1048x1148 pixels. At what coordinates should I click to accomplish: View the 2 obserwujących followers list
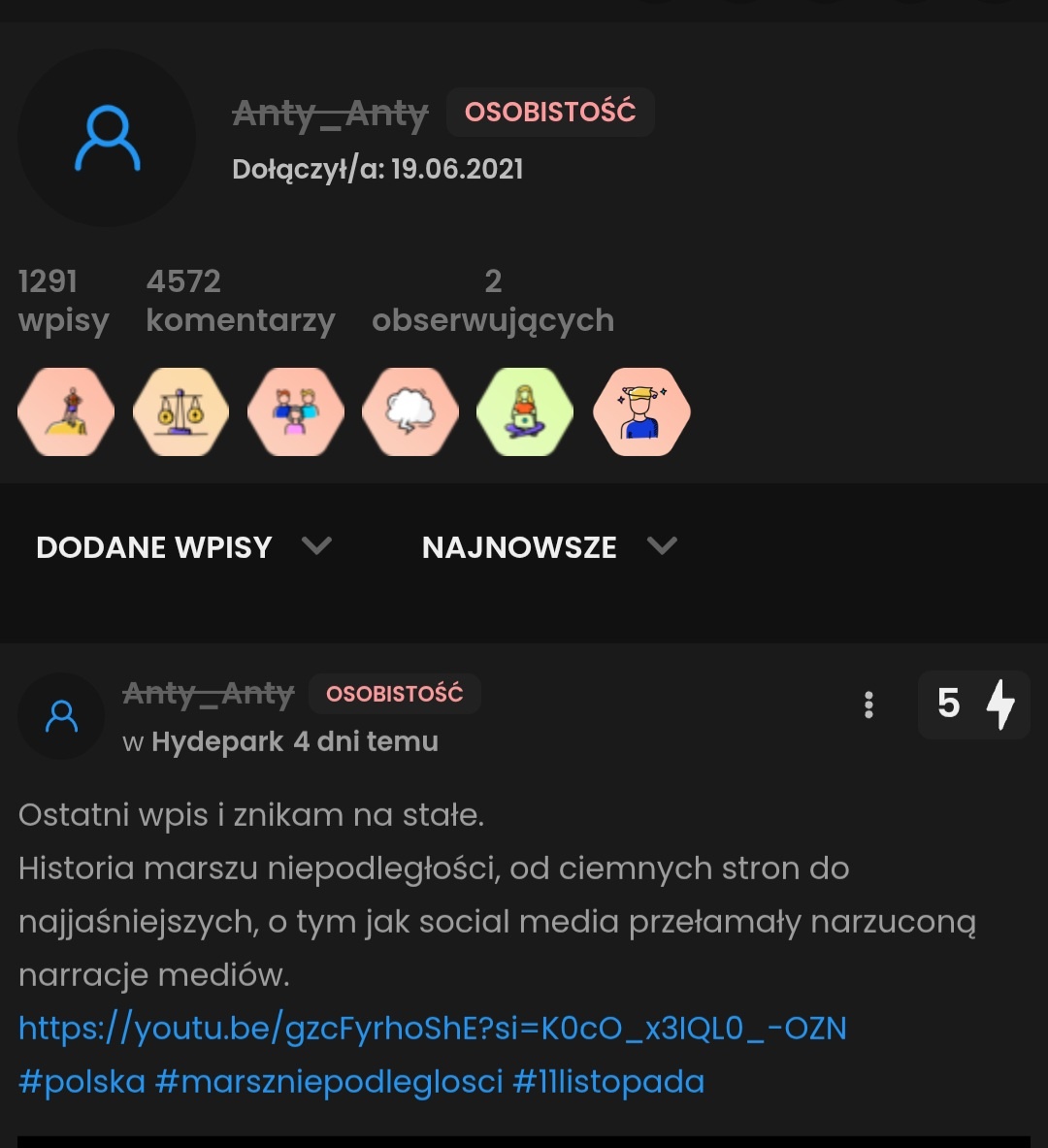(492, 302)
